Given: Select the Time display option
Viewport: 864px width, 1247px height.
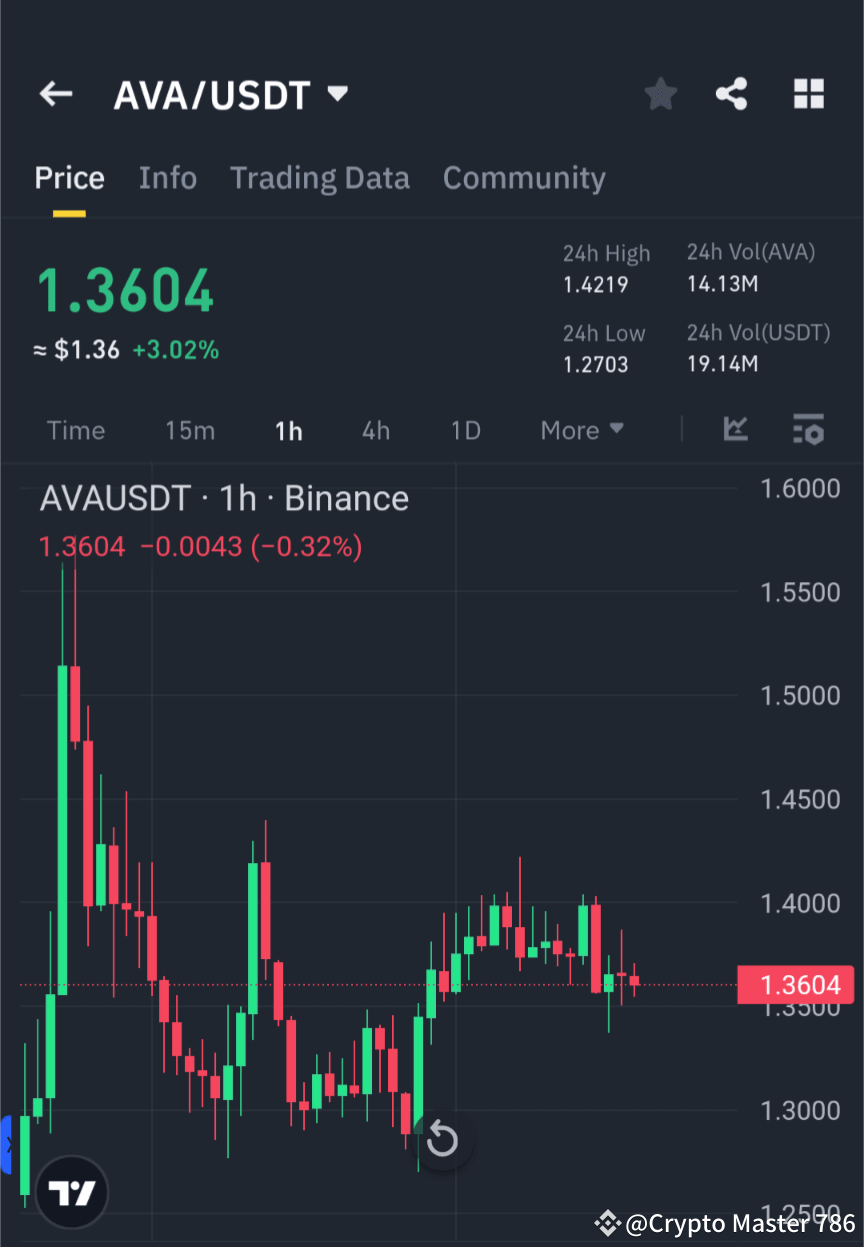Looking at the screenshot, I should click(x=75, y=430).
